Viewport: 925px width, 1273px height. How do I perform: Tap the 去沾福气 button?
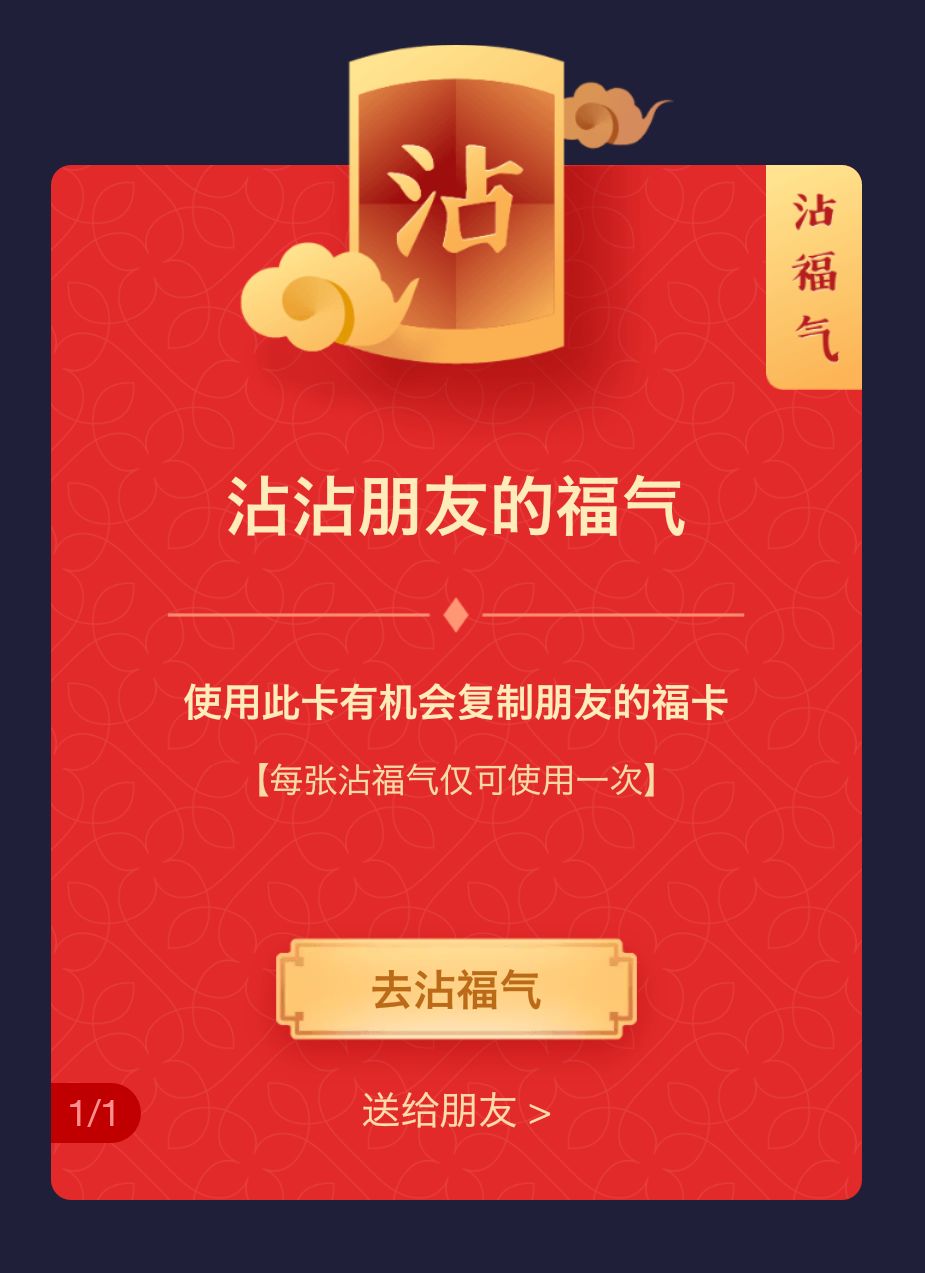tap(459, 989)
